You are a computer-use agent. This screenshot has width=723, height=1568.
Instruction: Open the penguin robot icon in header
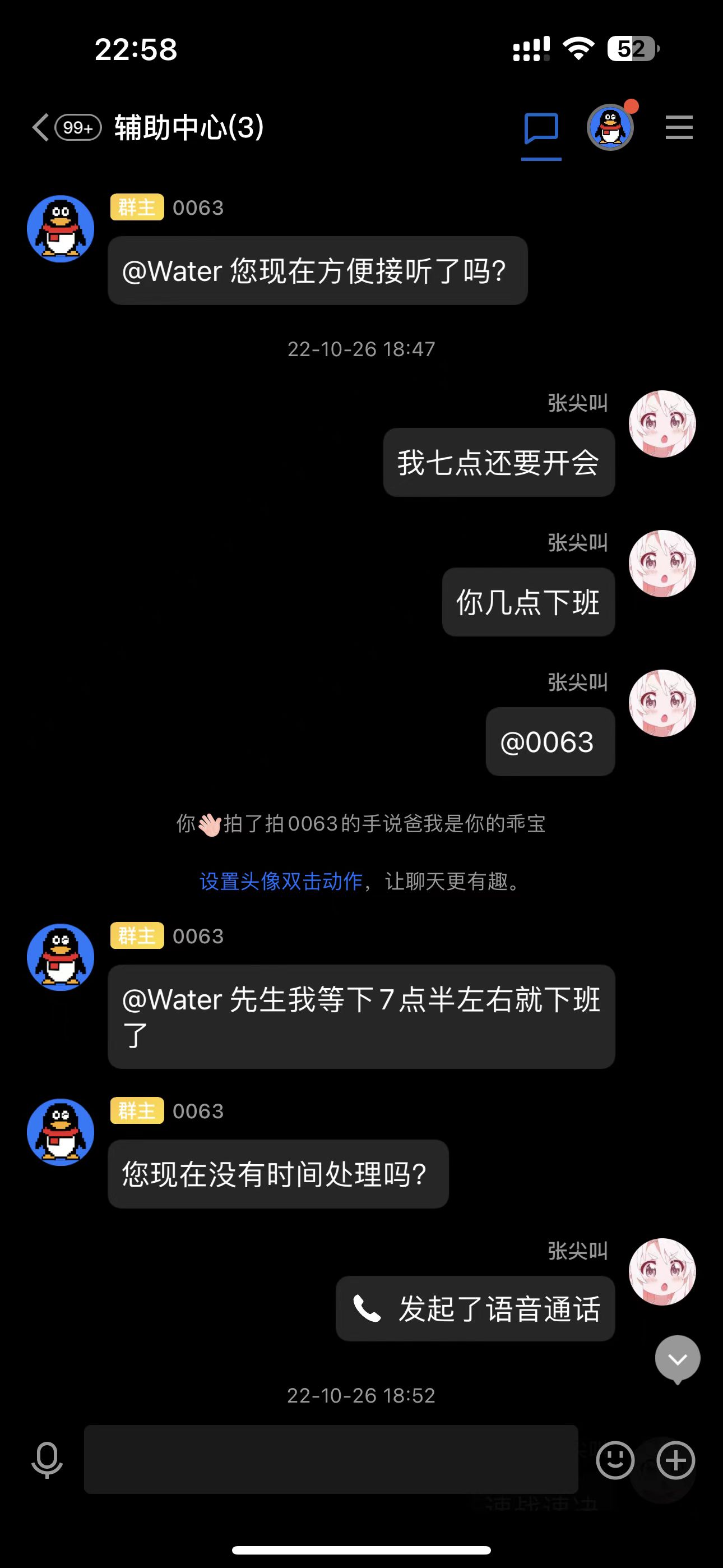[610, 128]
